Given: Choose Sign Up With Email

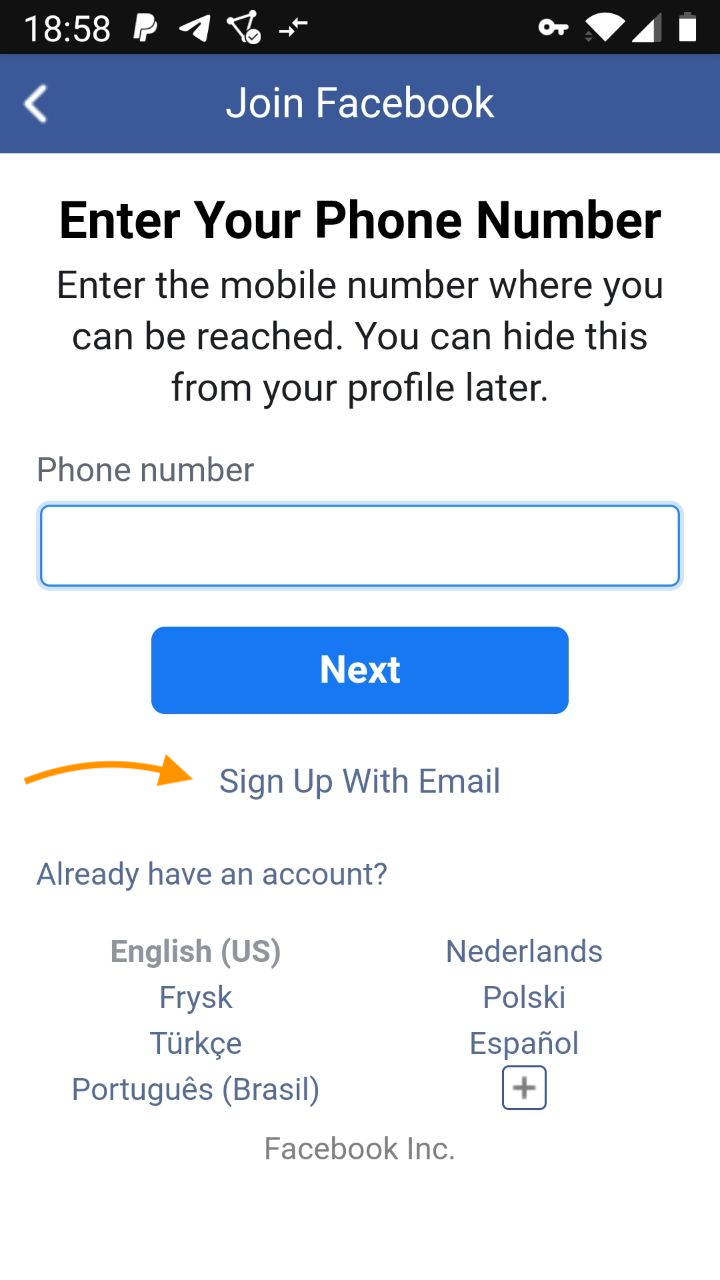Looking at the screenshot, I should click(360, 781).
